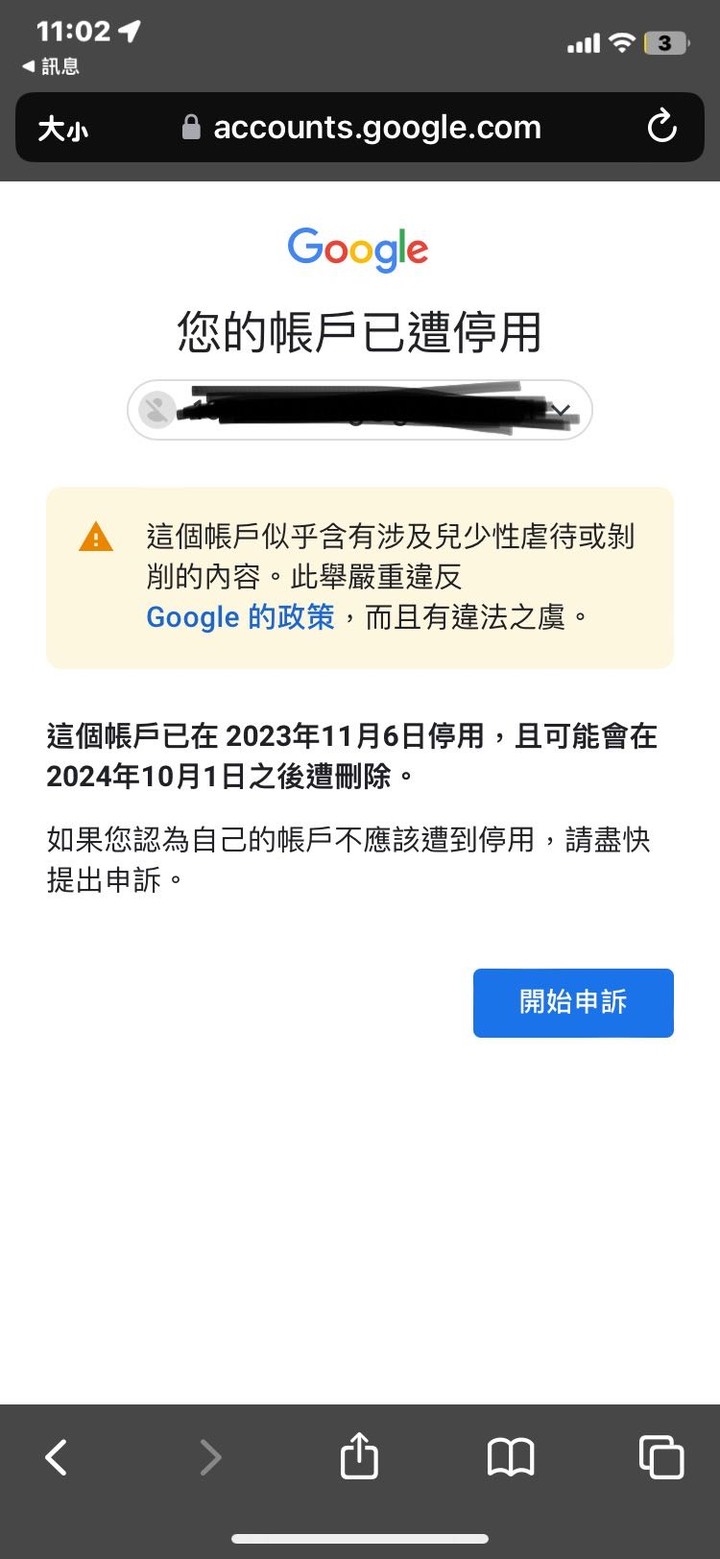This screenshot has height=1559, width=720.
Task: Open the 大小 text size menu
Action: 62,128
